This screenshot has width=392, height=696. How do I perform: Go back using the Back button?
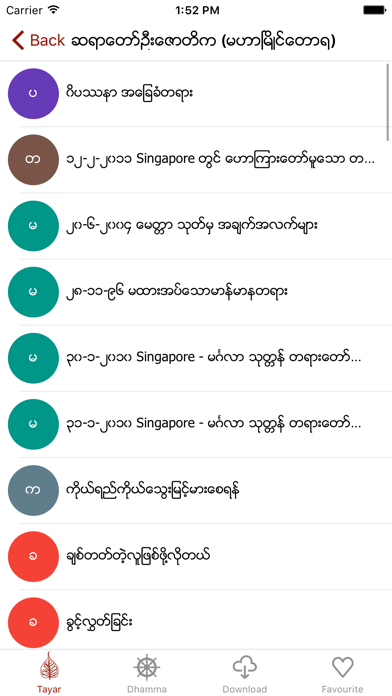click(x=39, y=40)
